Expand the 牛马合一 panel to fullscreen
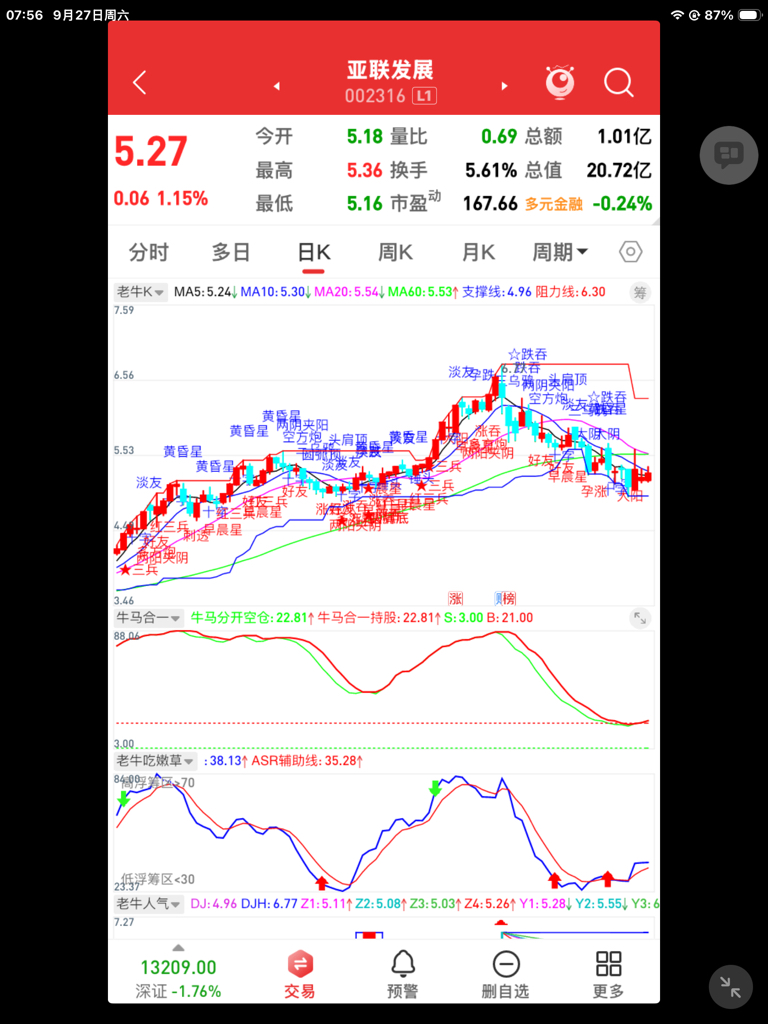The width and height of the screenshot is (768, 1024). coord(640,618)
